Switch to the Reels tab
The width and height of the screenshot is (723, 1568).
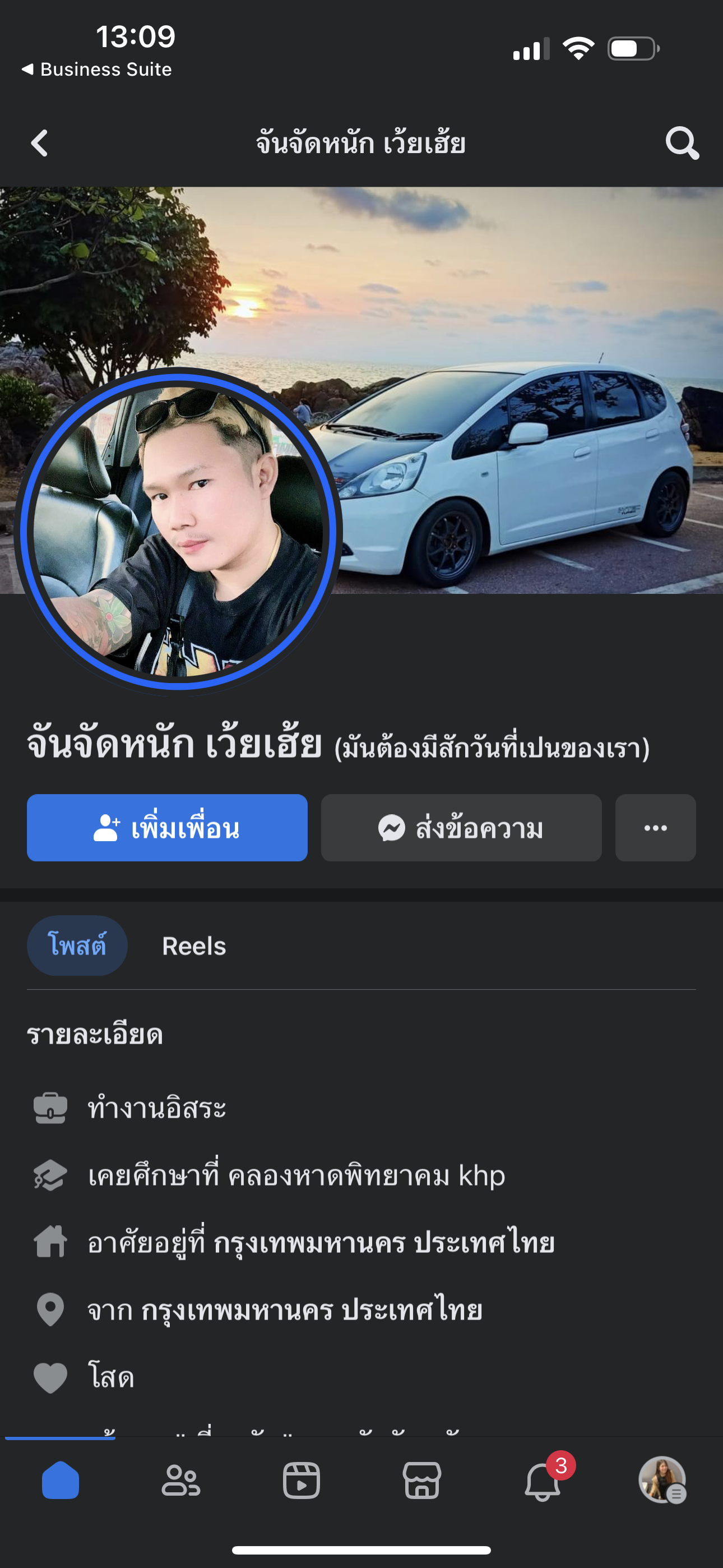(194, 946)
